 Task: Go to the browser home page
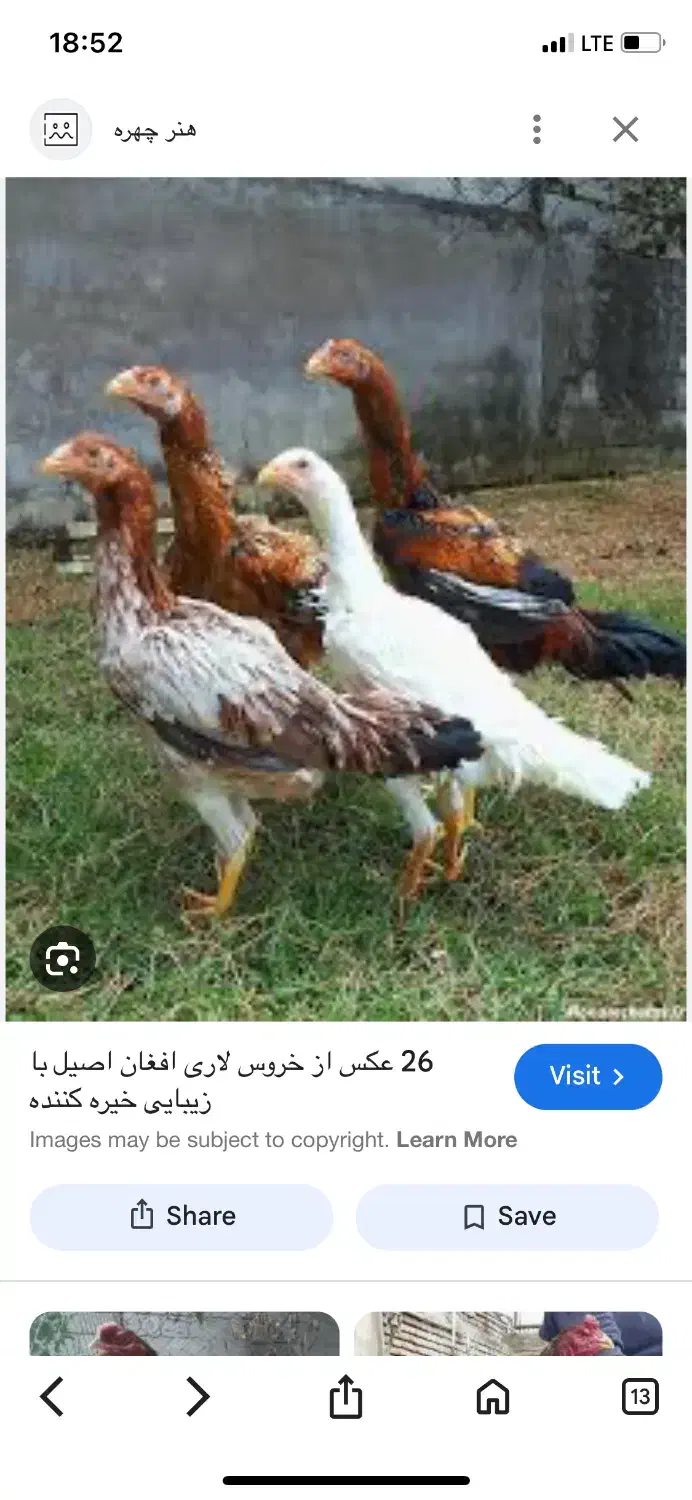492,1396
